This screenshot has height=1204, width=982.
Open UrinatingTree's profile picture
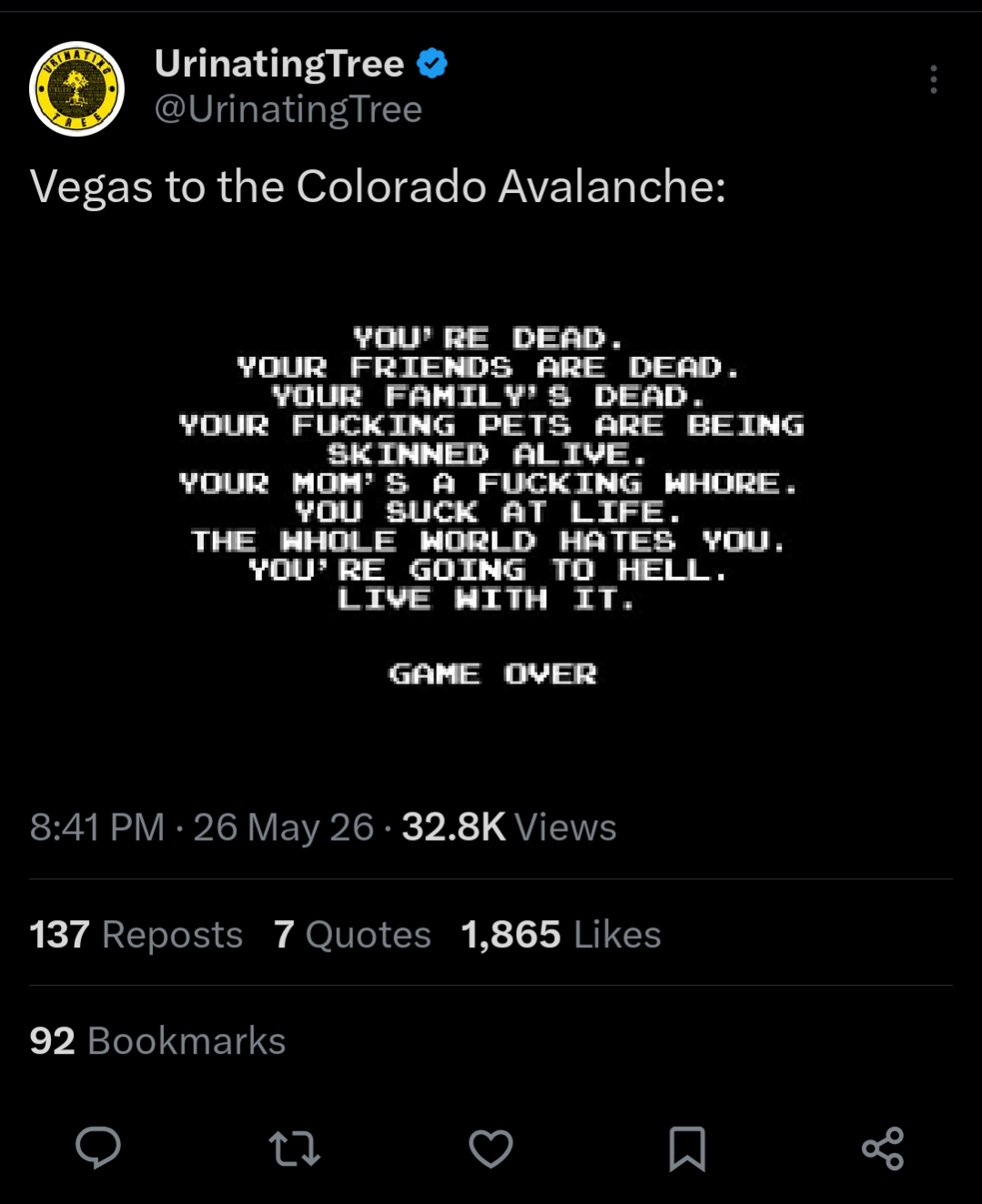[x=77, y=88]
